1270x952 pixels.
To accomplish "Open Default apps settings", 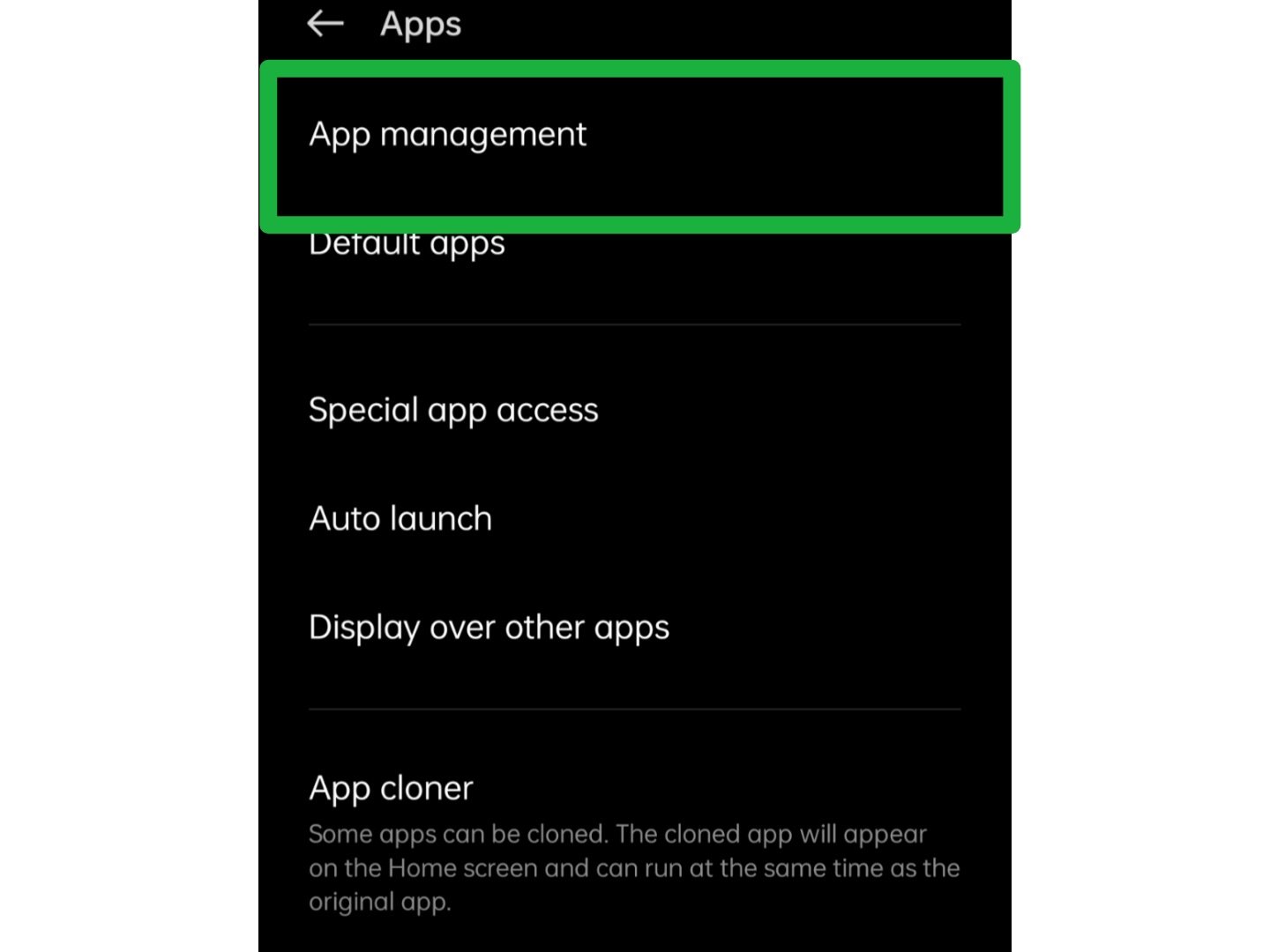I will 407,247.
